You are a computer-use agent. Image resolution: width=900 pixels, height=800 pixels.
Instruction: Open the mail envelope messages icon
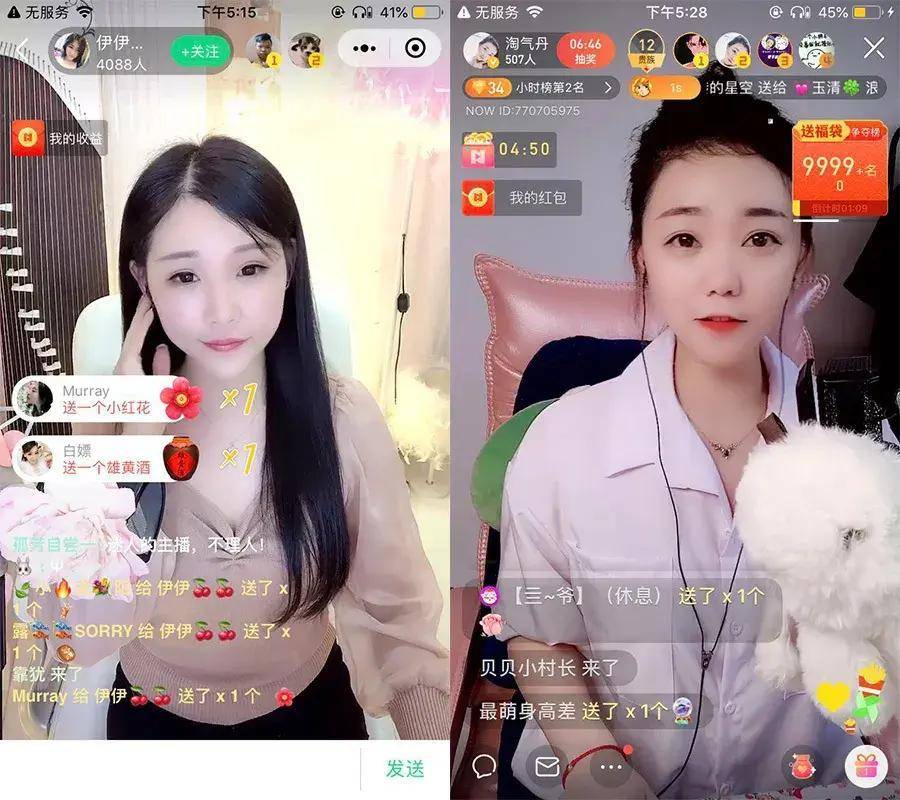pyautogui.click(x=547, y=767)
